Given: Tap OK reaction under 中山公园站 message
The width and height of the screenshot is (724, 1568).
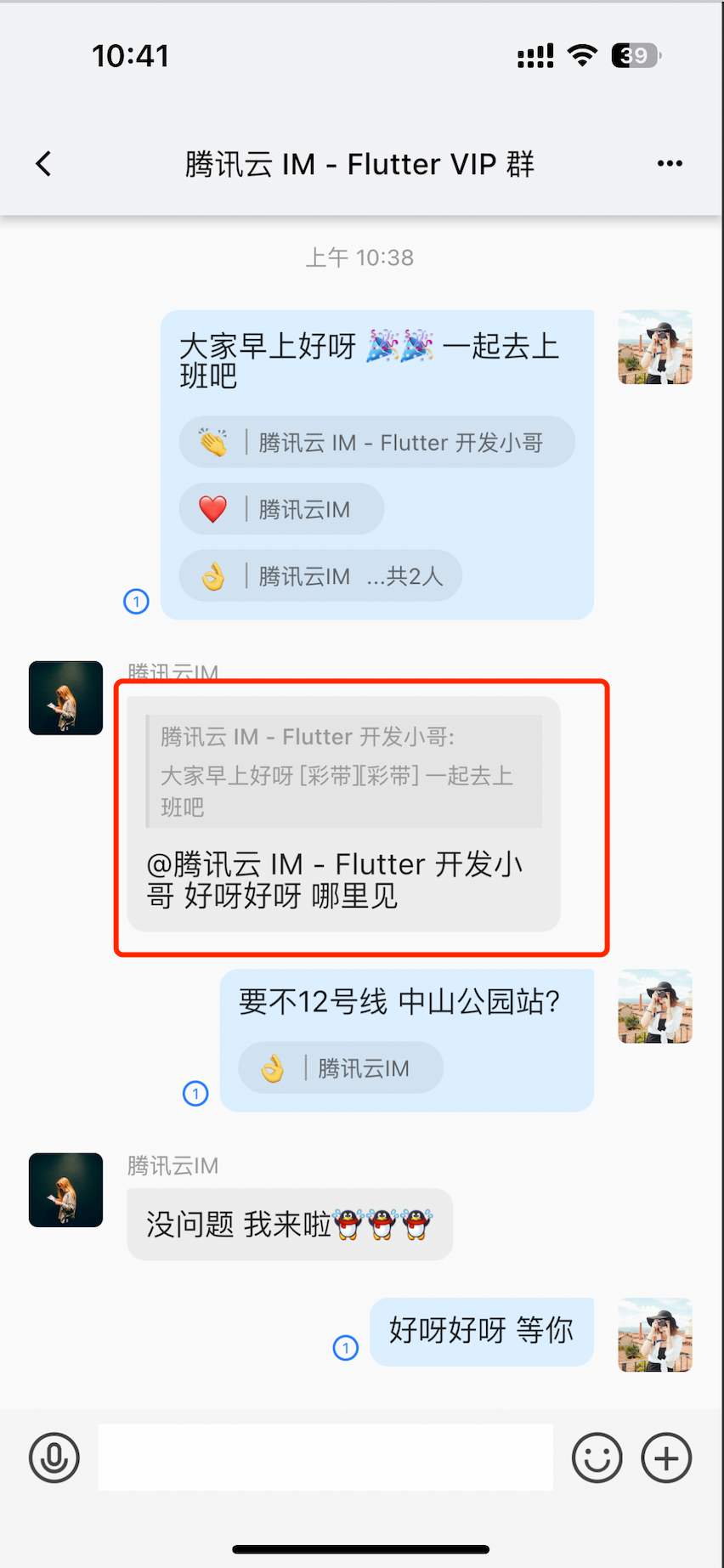Looking at the screenshot, I should click(x=340, y=1067).
